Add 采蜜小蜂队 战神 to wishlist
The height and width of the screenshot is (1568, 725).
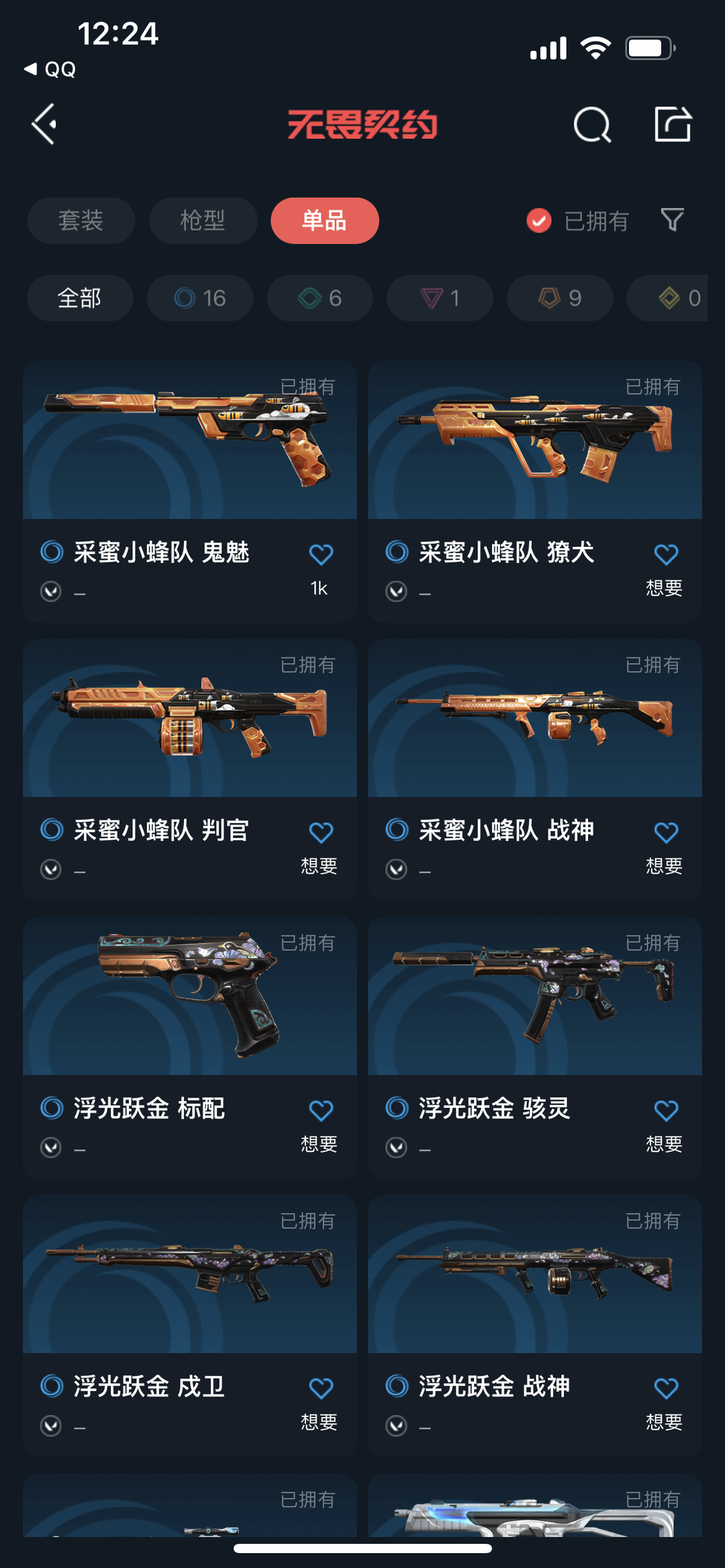point(666,833)
